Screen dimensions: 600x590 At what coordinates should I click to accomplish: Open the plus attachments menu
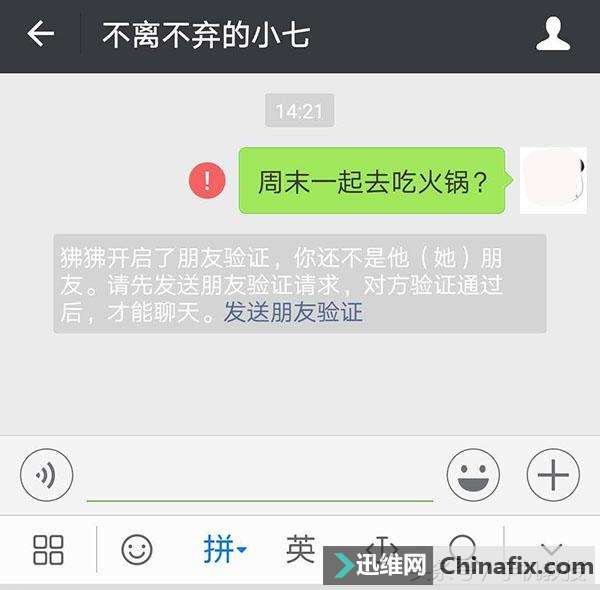(x=553, y=474)
